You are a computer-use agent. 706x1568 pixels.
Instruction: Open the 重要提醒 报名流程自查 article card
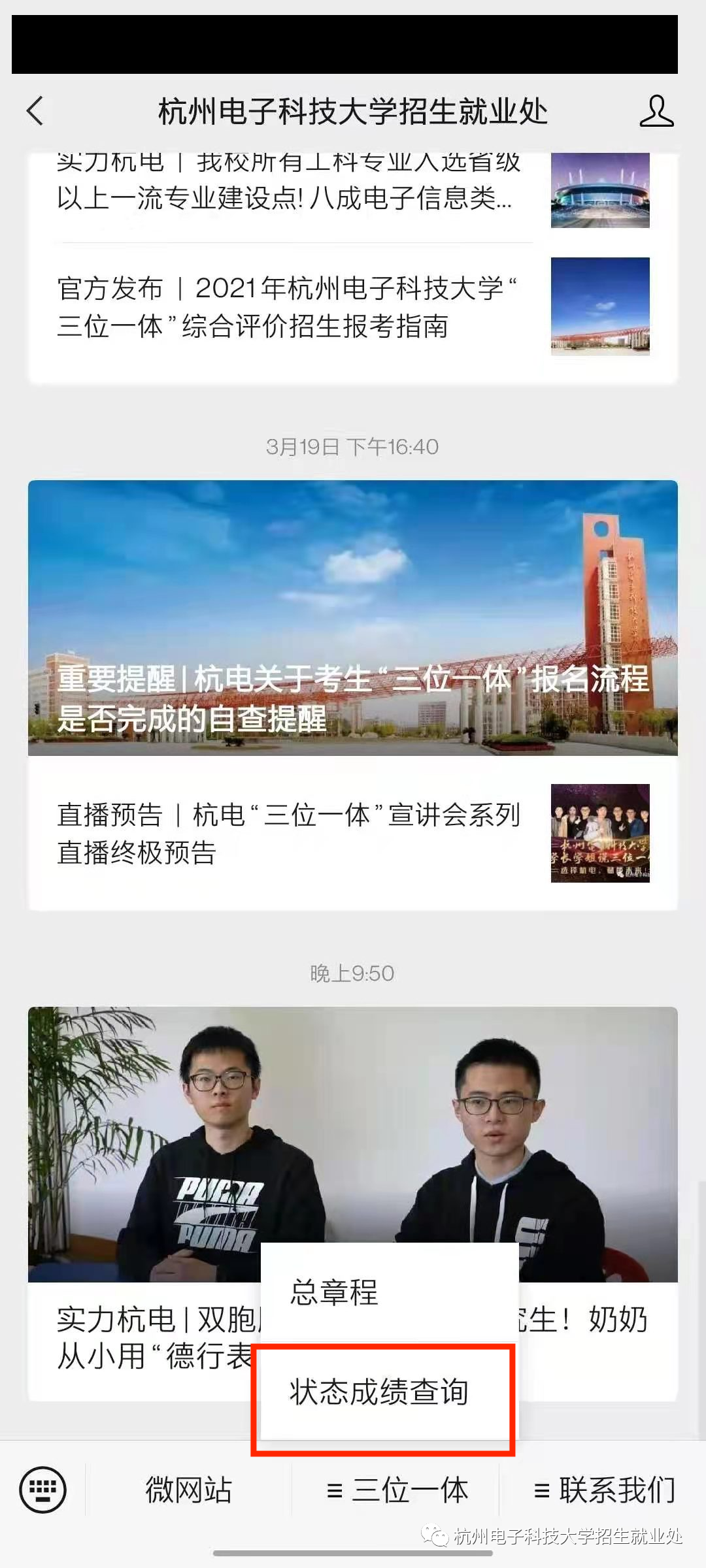pyautogui.click(x=353, y=618)
